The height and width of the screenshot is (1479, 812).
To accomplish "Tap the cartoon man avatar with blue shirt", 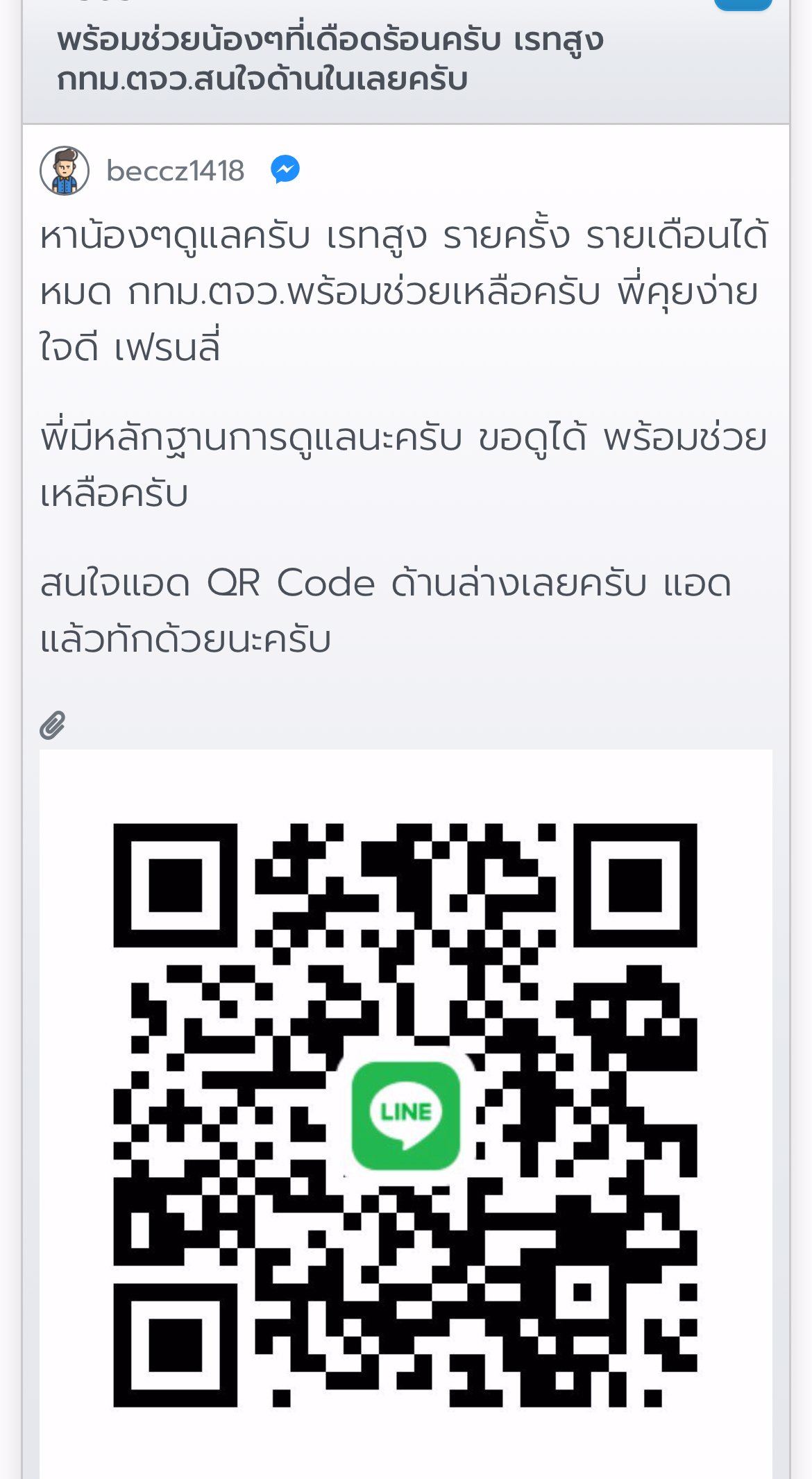I will coord(66,170).
